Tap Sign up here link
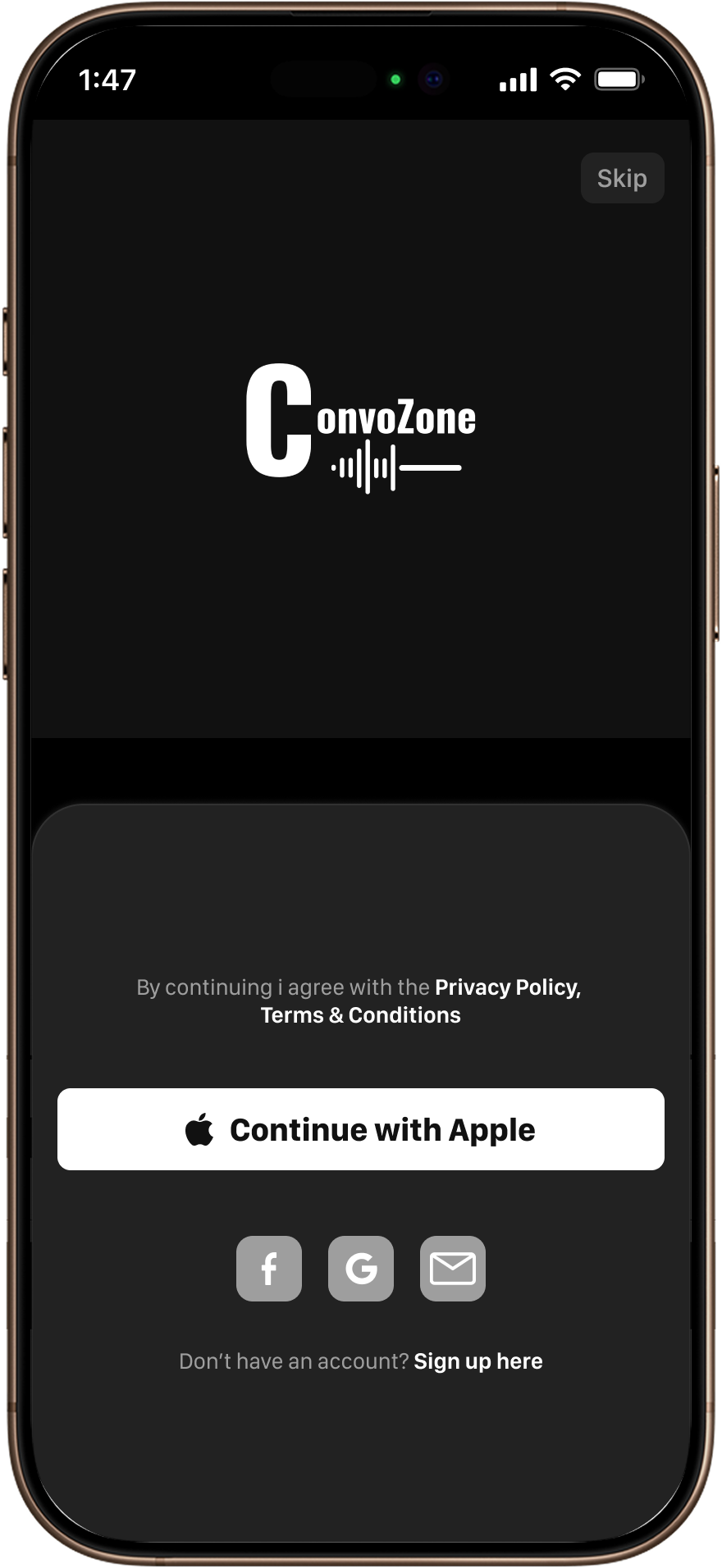The width and height of the screenshot is (722, 1568). [x=478, y=1361]
